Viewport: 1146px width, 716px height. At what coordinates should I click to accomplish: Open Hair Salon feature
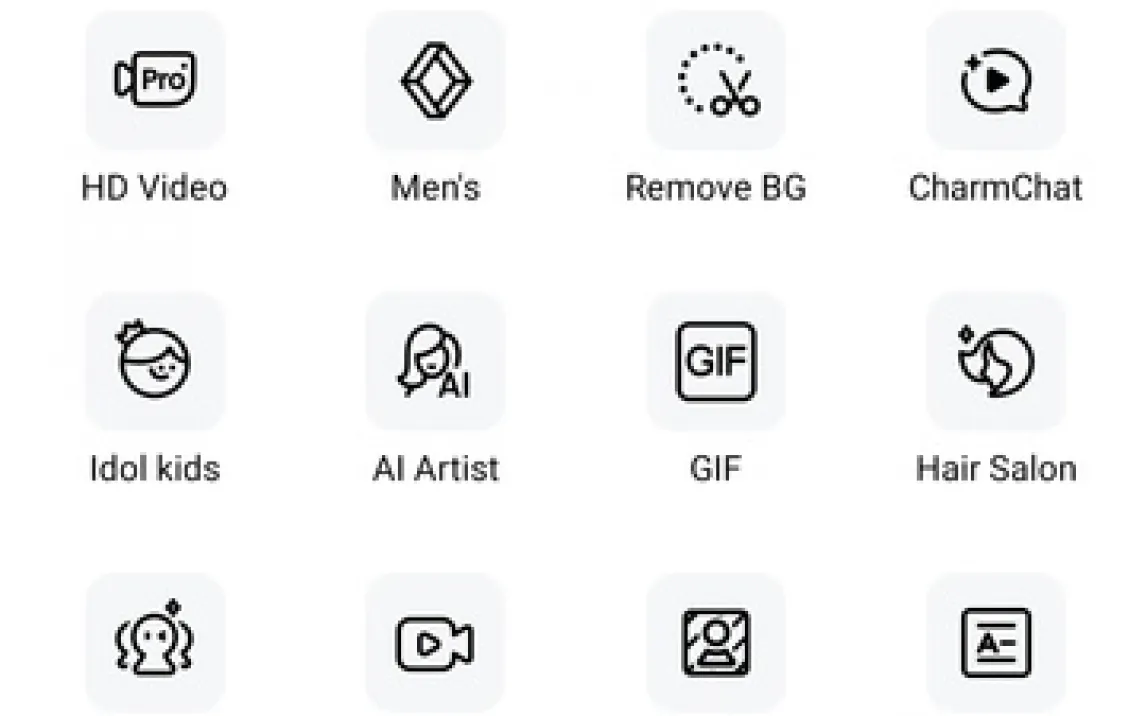click(x=995, y=361)
